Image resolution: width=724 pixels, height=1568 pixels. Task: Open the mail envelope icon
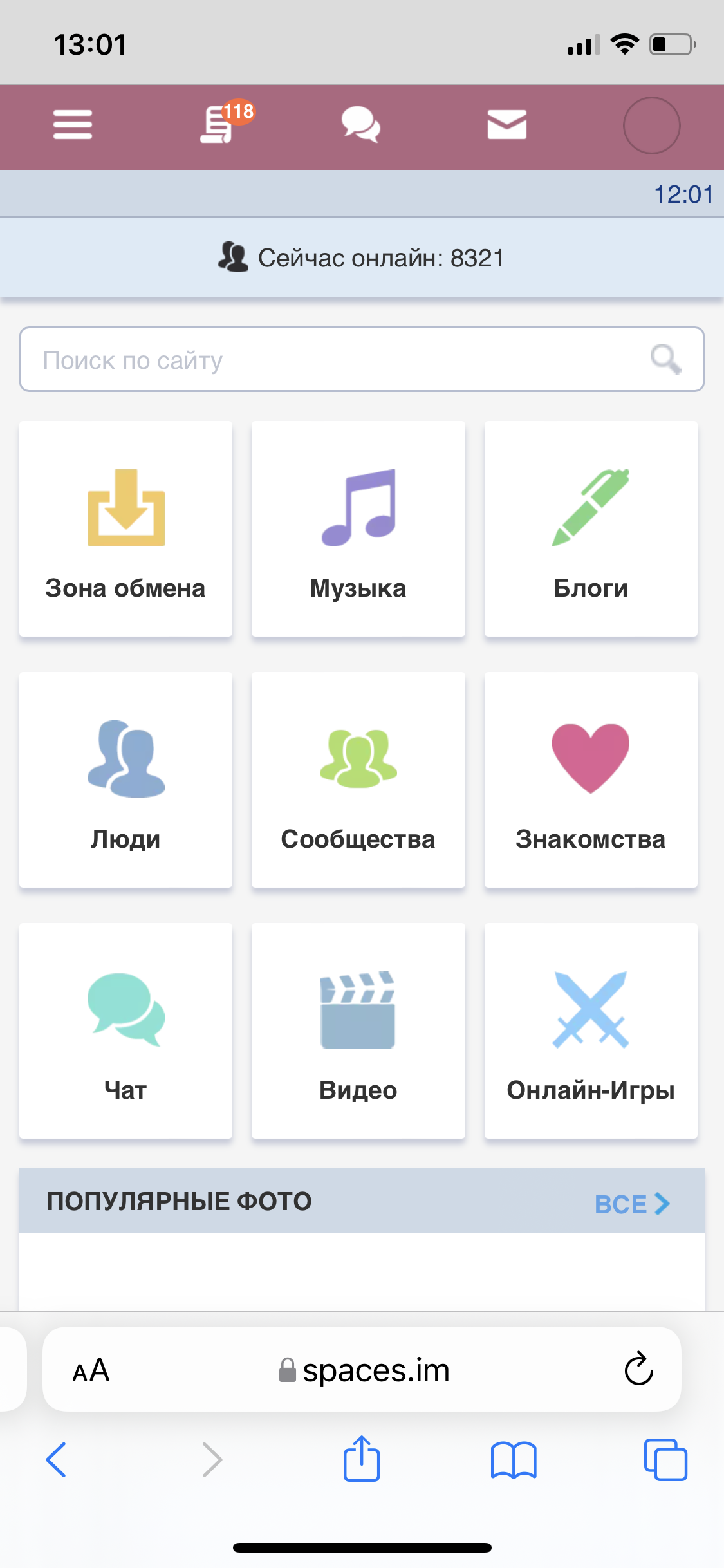pyautogui.click(x=506, y=124)
